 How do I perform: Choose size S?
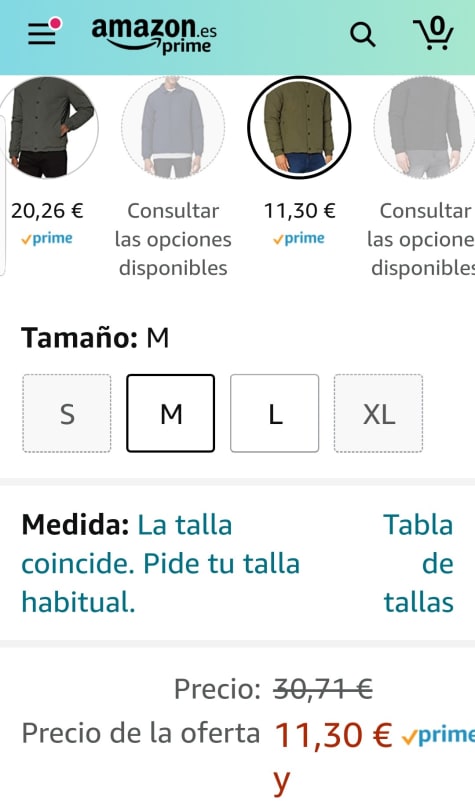[x=67, y=413]
